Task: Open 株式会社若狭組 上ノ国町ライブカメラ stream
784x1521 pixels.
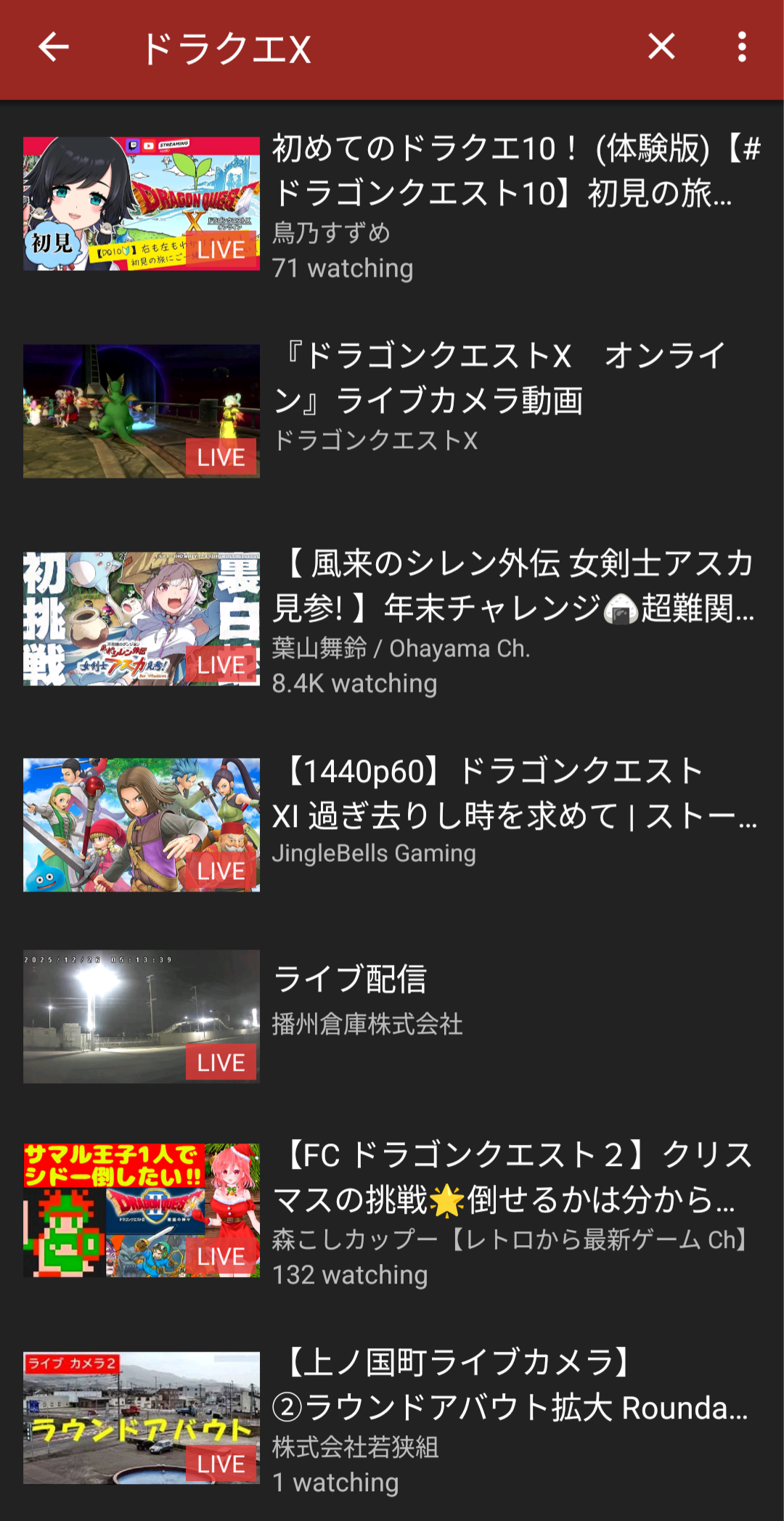Action: click(392, 1418)
